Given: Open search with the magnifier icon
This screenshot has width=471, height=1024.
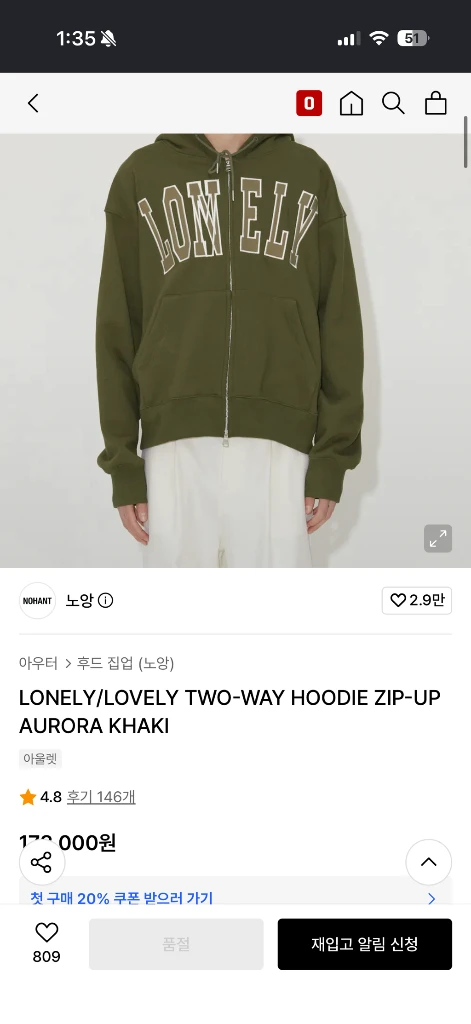Looking at the screenshot, I should 393,103.
